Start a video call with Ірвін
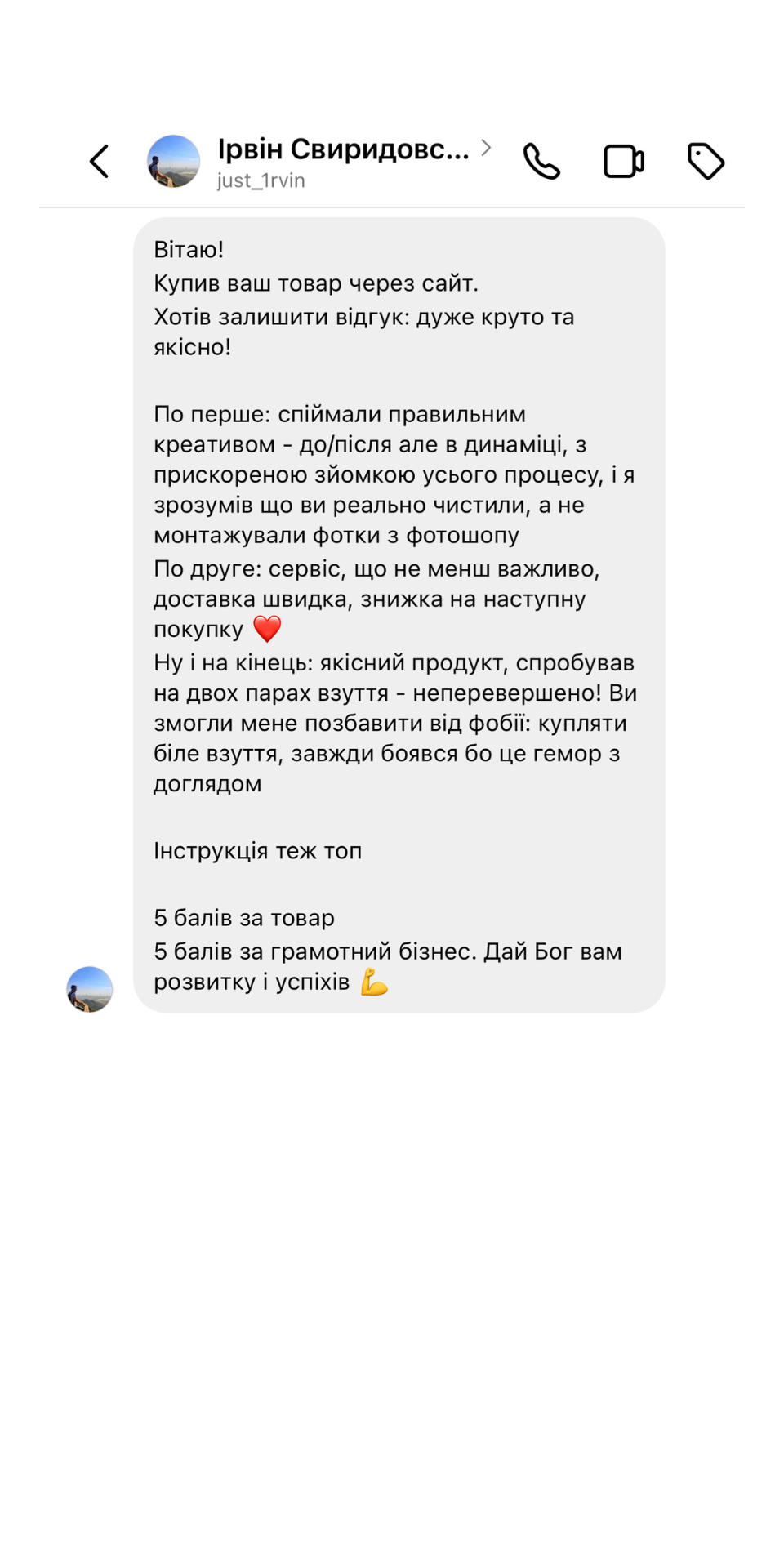The width and height of the screenshot is (784, 1568). [624, 161]
